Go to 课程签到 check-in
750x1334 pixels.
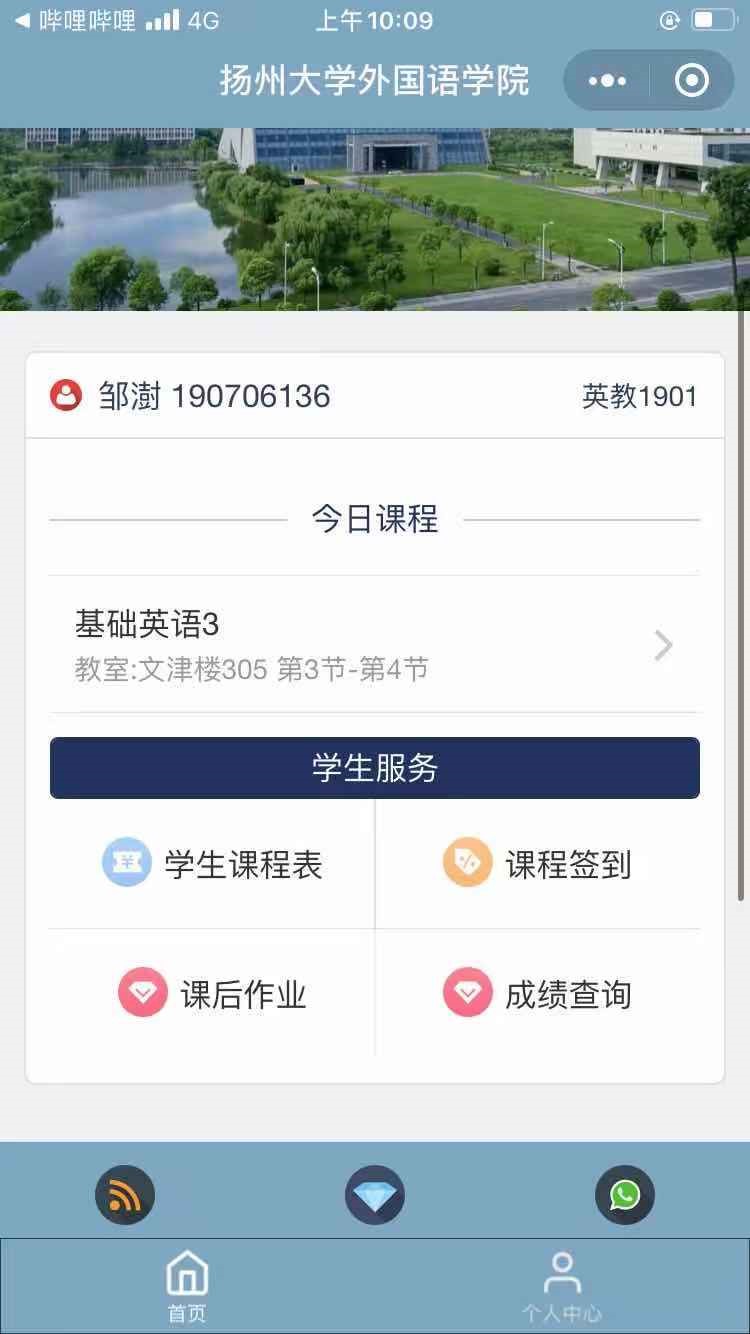(x=538, y=864)
